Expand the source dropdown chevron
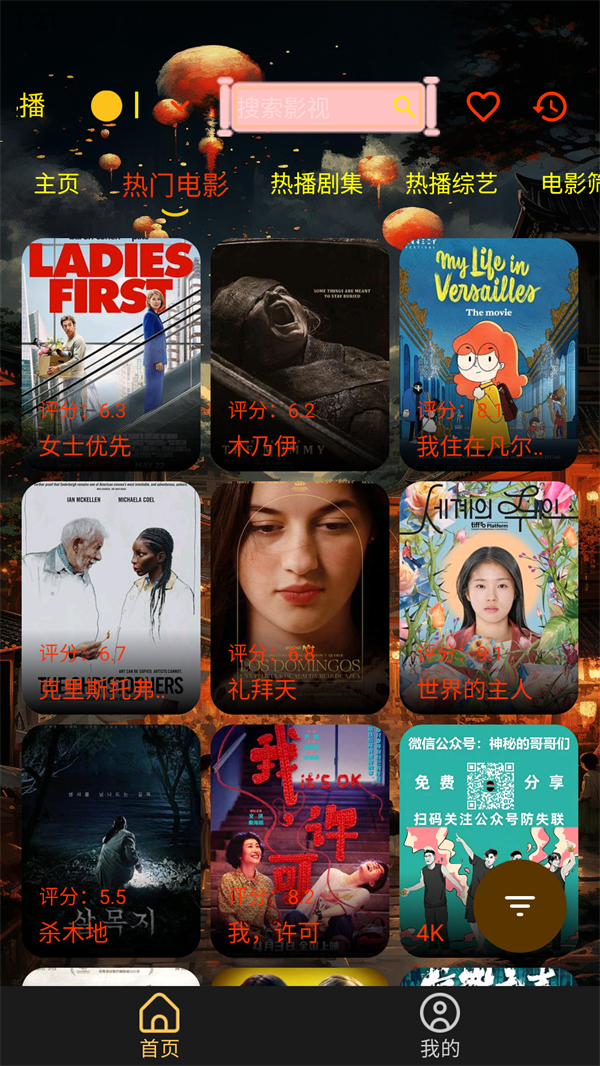Image resolution: width=600 pixels, height=1066 pixels. (179, 106)
